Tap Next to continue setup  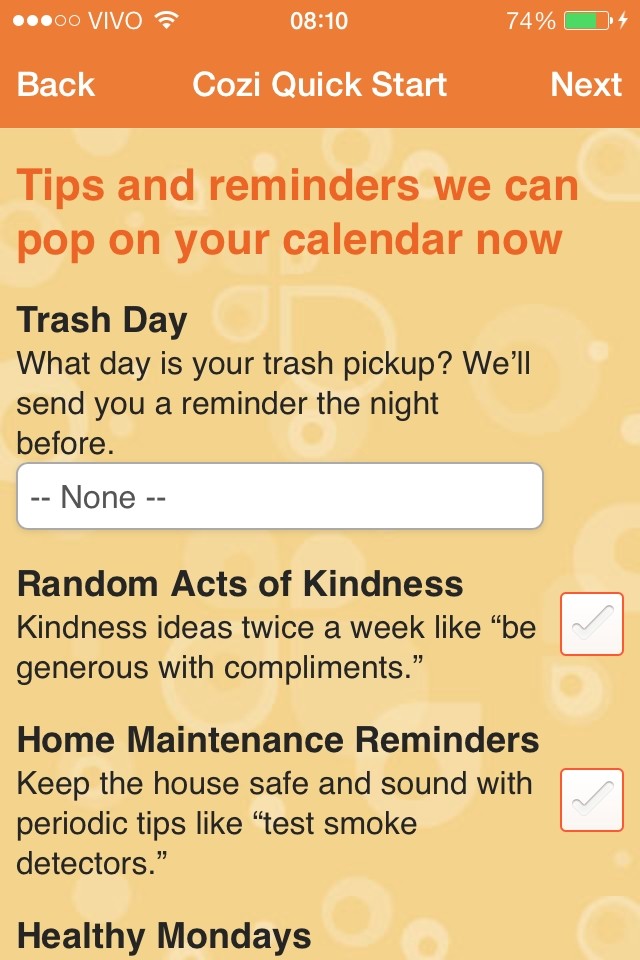click(586, 85)
